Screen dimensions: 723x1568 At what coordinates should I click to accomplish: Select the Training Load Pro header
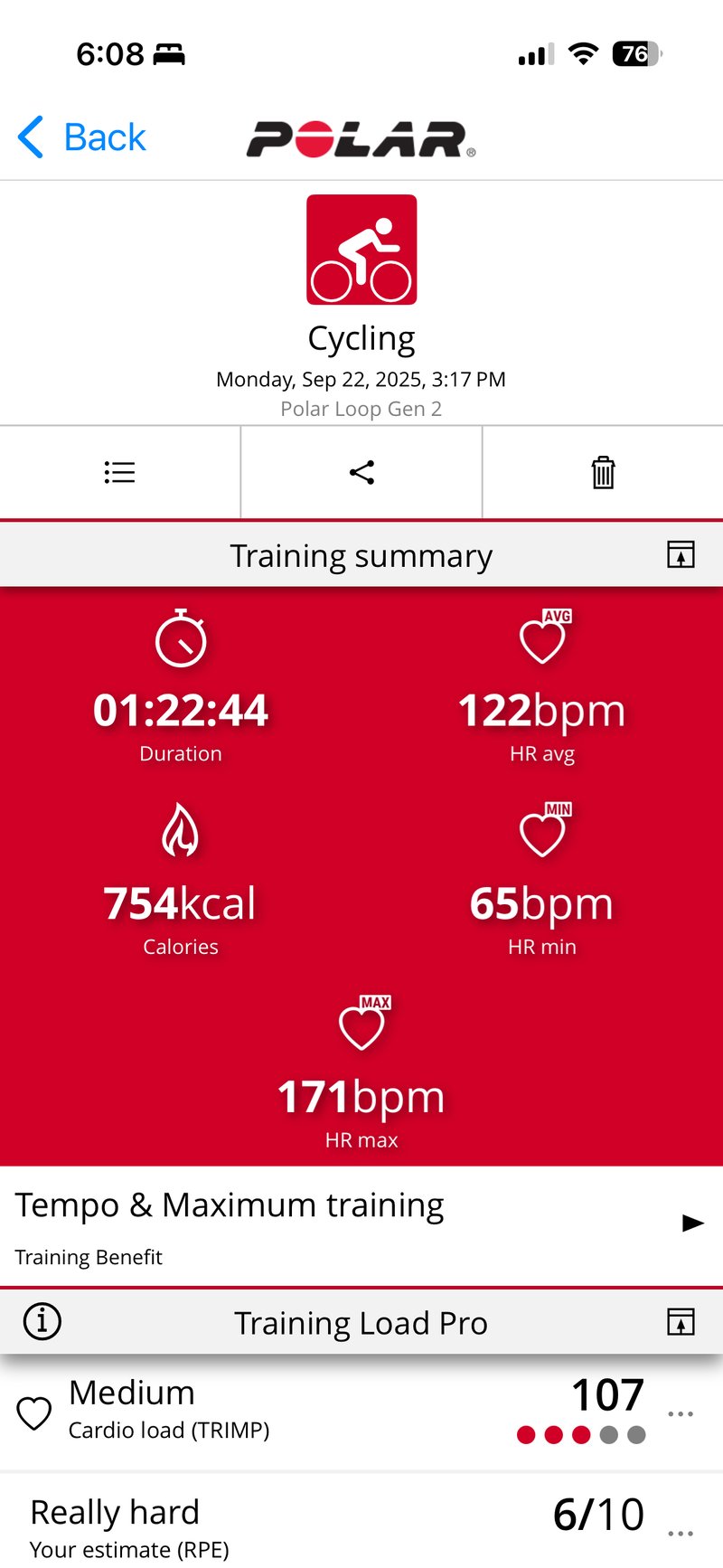click(x=361, y=1321)
